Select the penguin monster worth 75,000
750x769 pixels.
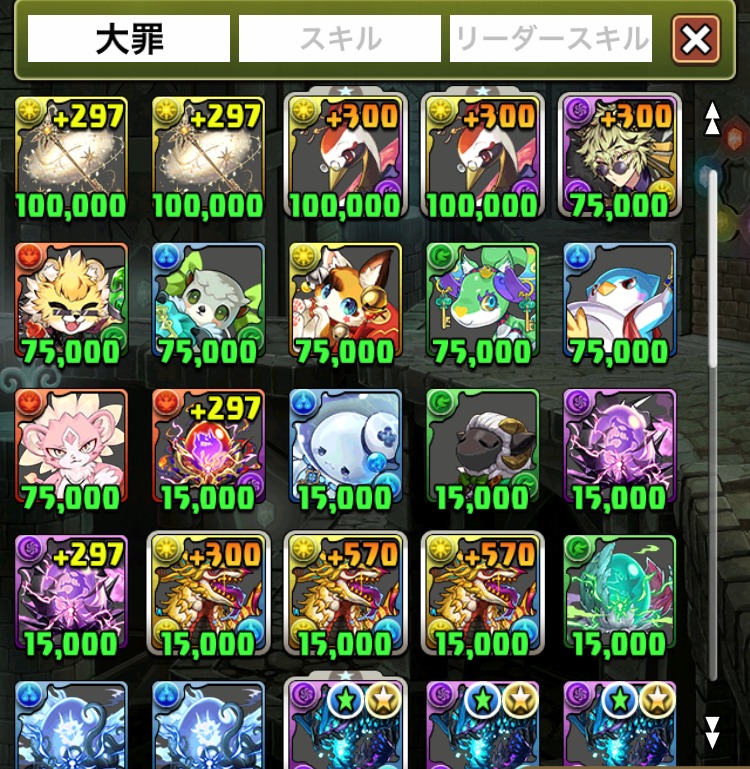coord(619,300)
